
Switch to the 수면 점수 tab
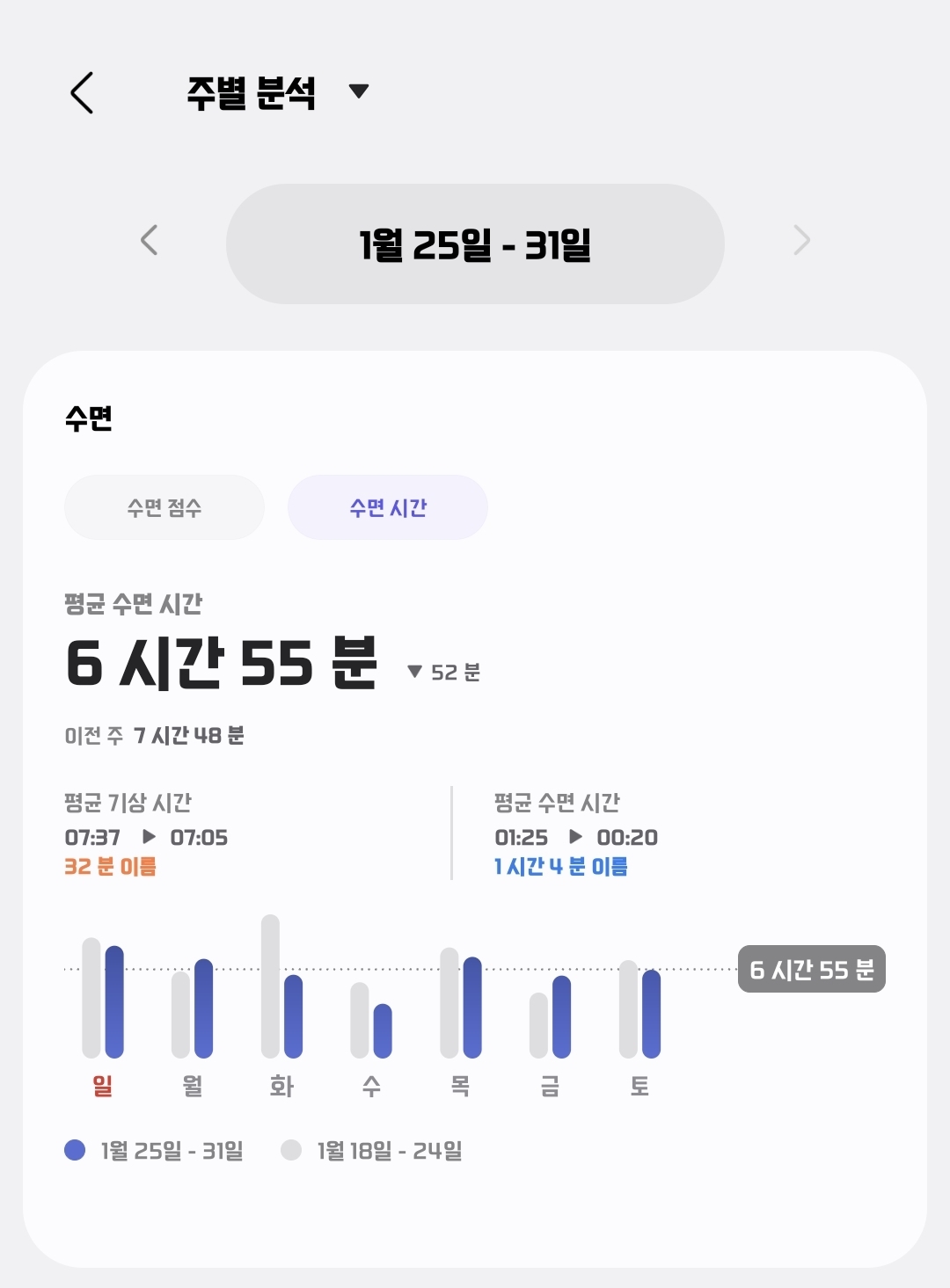tap(164, 507)
